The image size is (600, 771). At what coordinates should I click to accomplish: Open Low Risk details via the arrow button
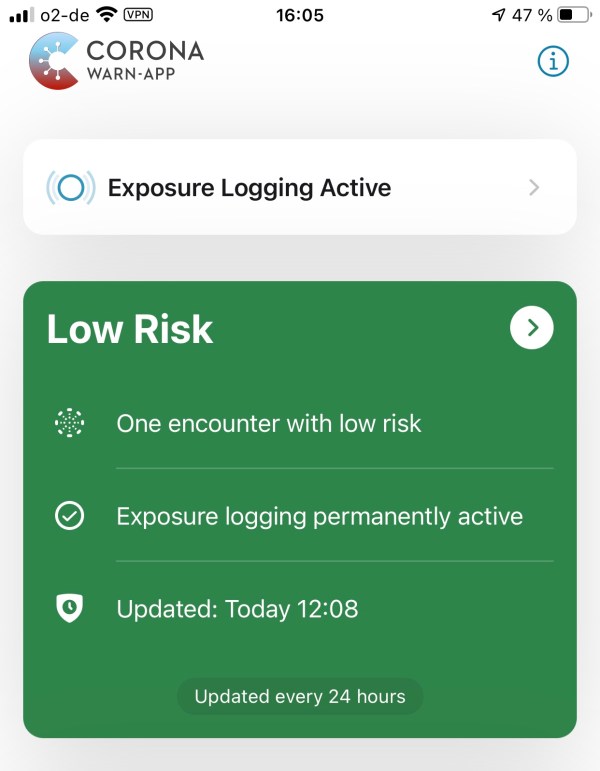531,327
